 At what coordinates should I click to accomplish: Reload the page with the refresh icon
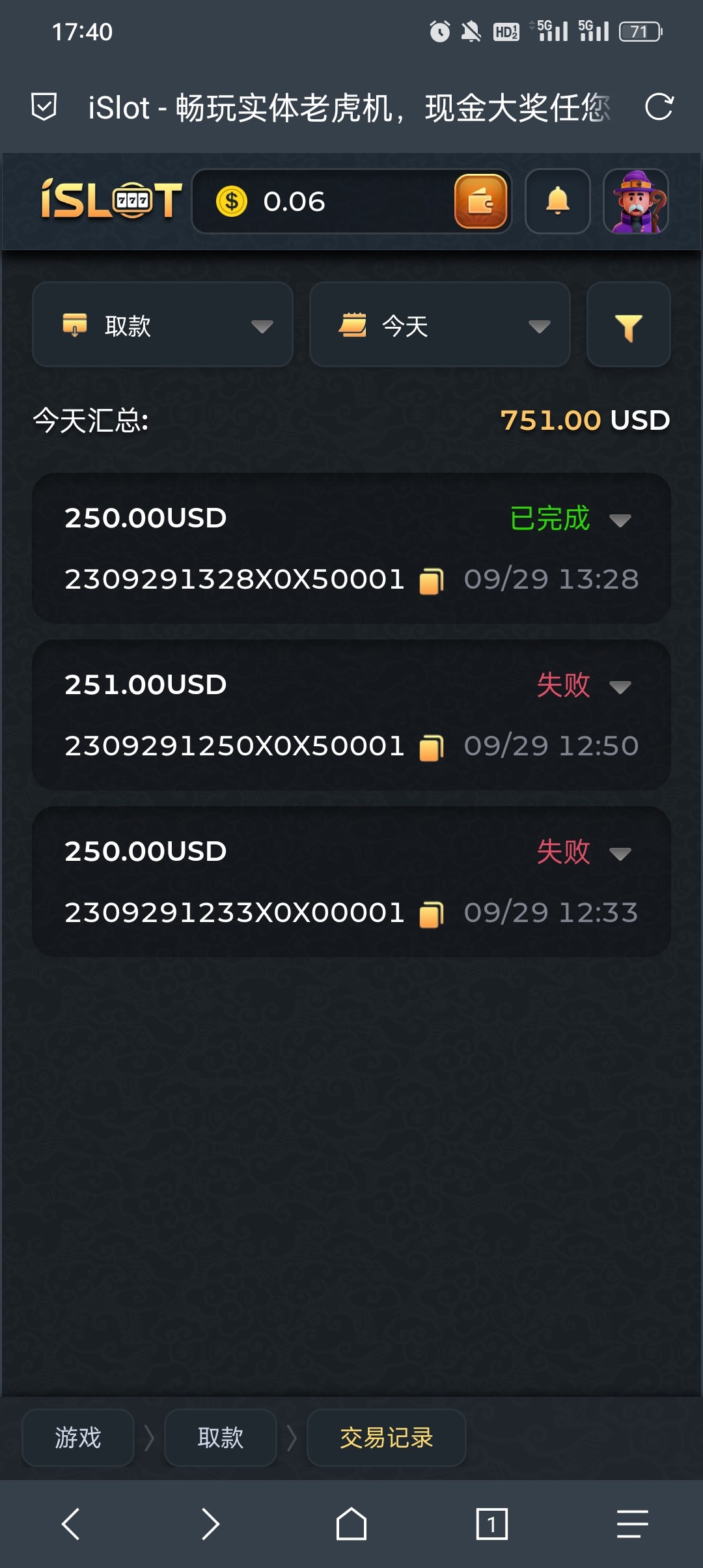[x=659, y=107]
